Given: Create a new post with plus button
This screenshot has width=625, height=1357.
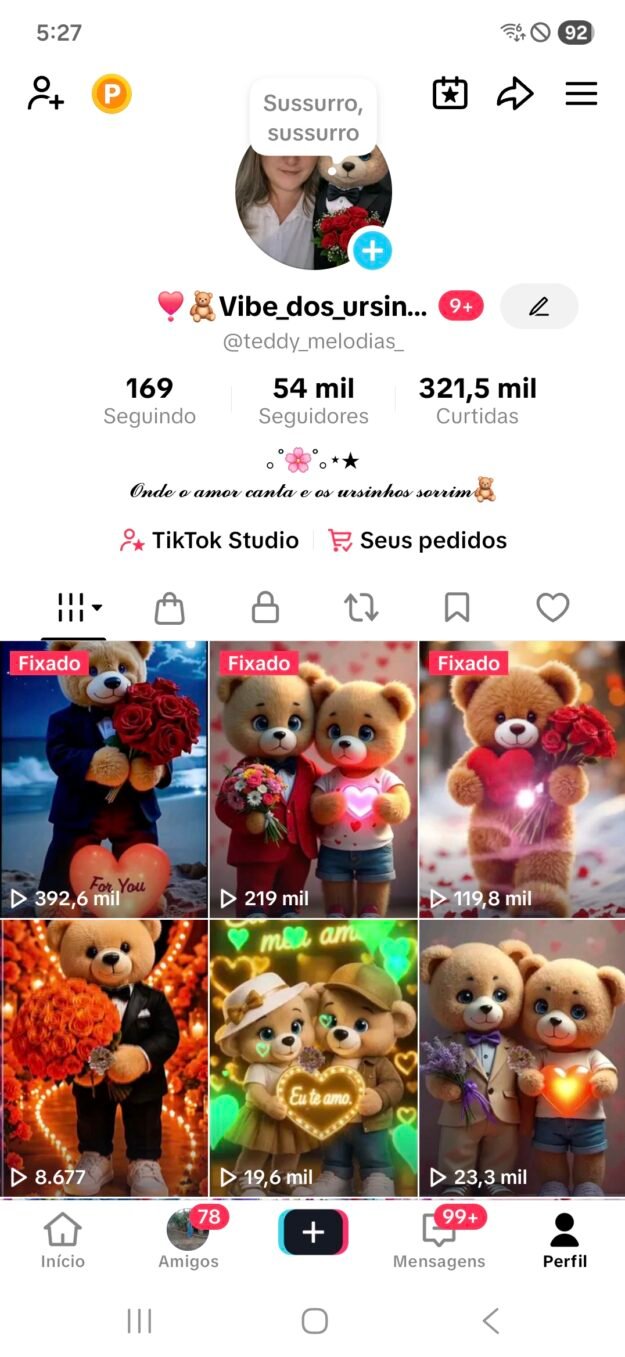Looking at the screenshot, I should 313,1233.
